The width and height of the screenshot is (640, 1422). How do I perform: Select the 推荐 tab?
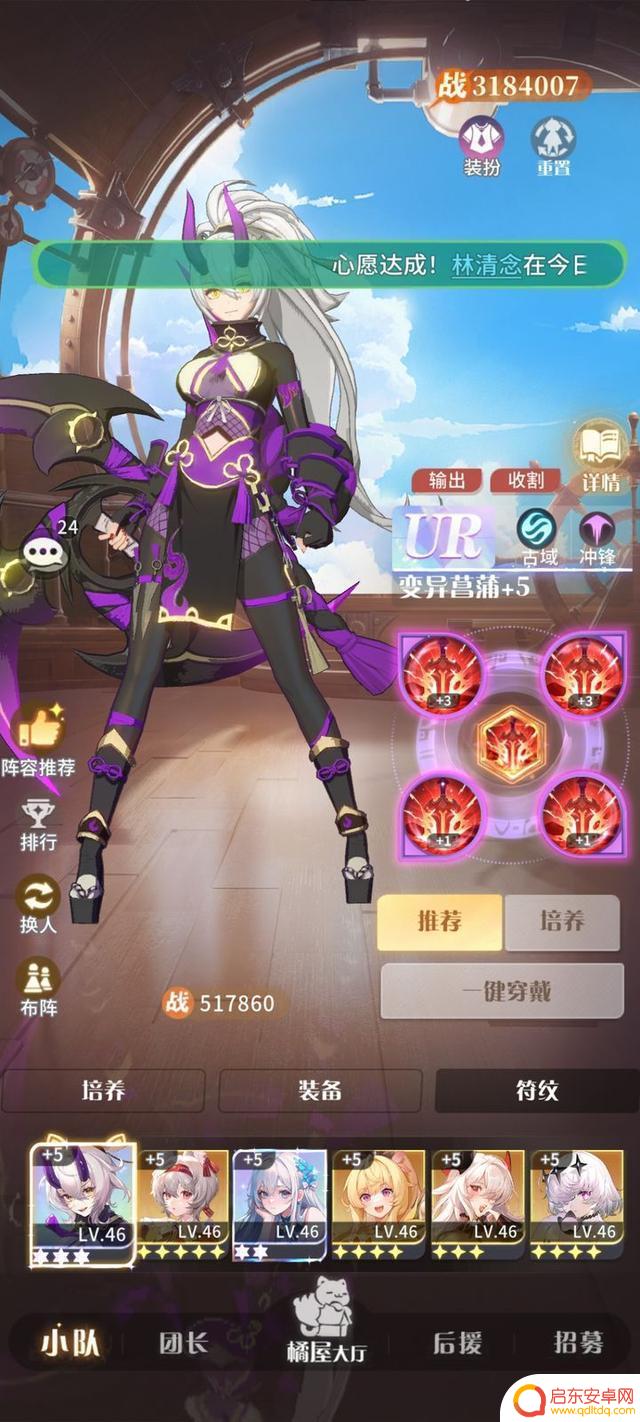pyautogui.click(x=438, y=922)
